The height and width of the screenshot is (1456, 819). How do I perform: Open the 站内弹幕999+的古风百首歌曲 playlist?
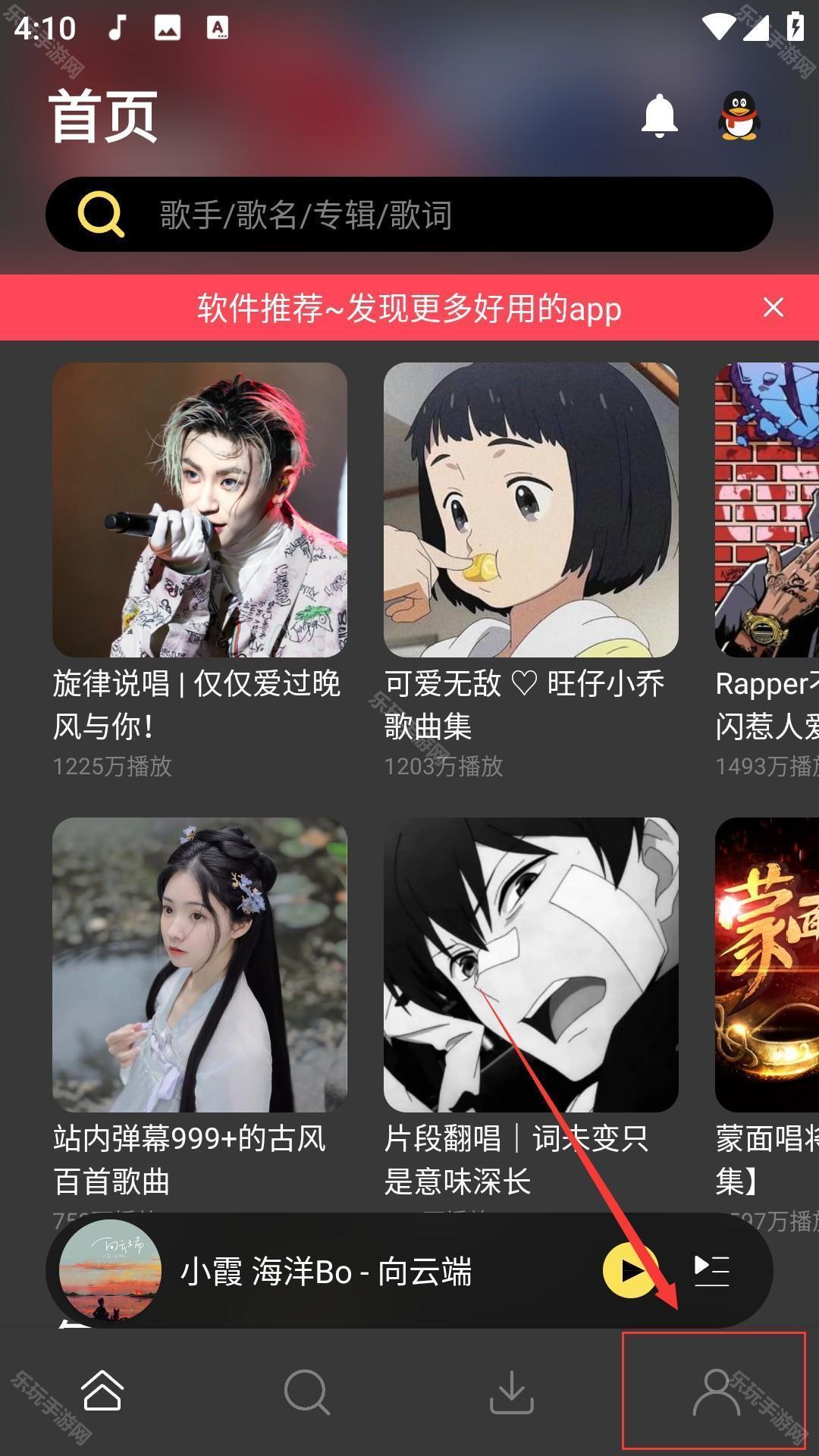[199, 965]
